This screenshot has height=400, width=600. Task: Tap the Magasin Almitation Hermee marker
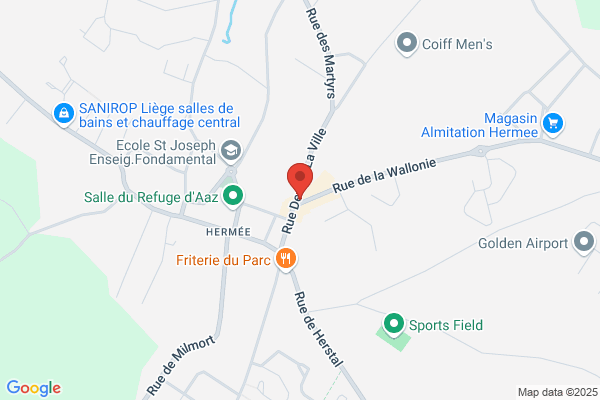[553, 124]
